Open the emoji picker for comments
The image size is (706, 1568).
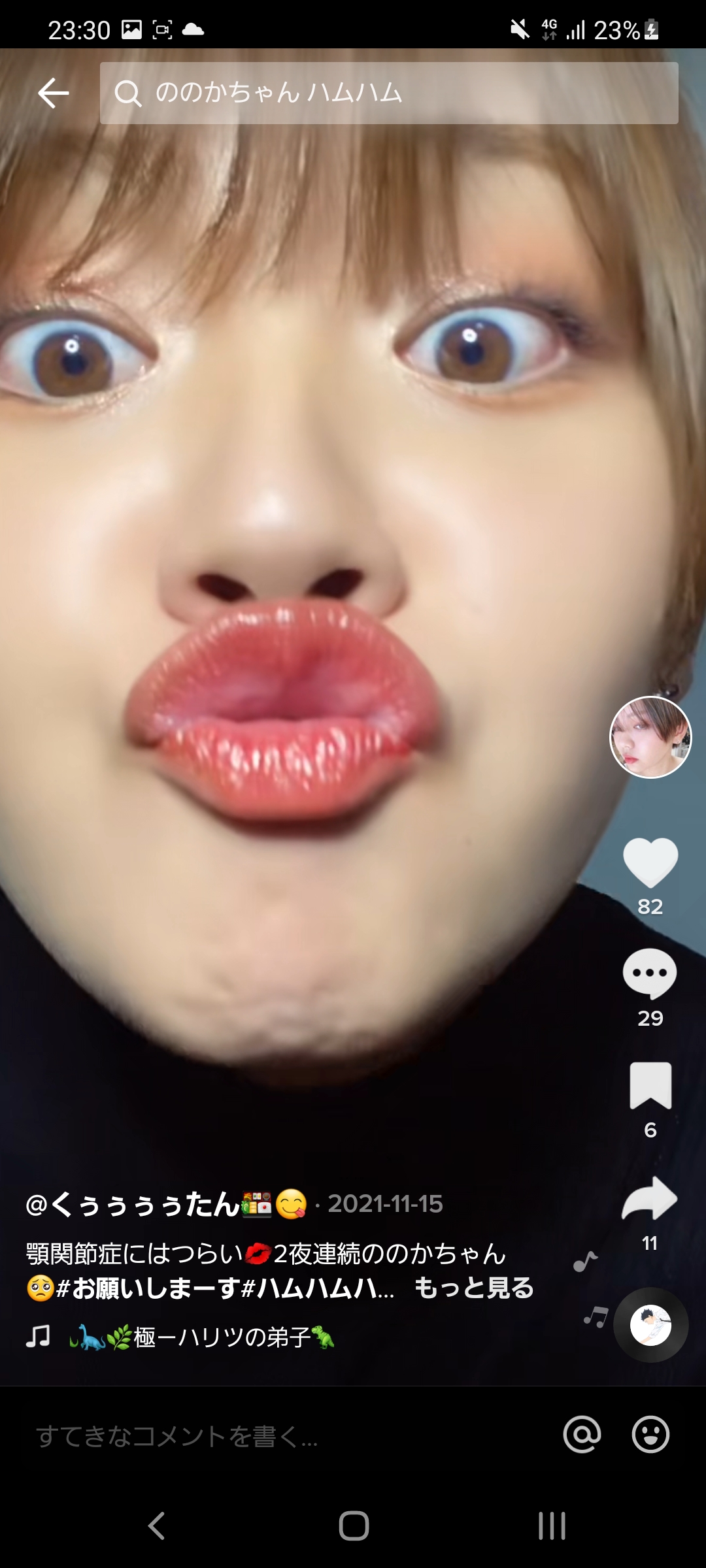pos(650,1435)
